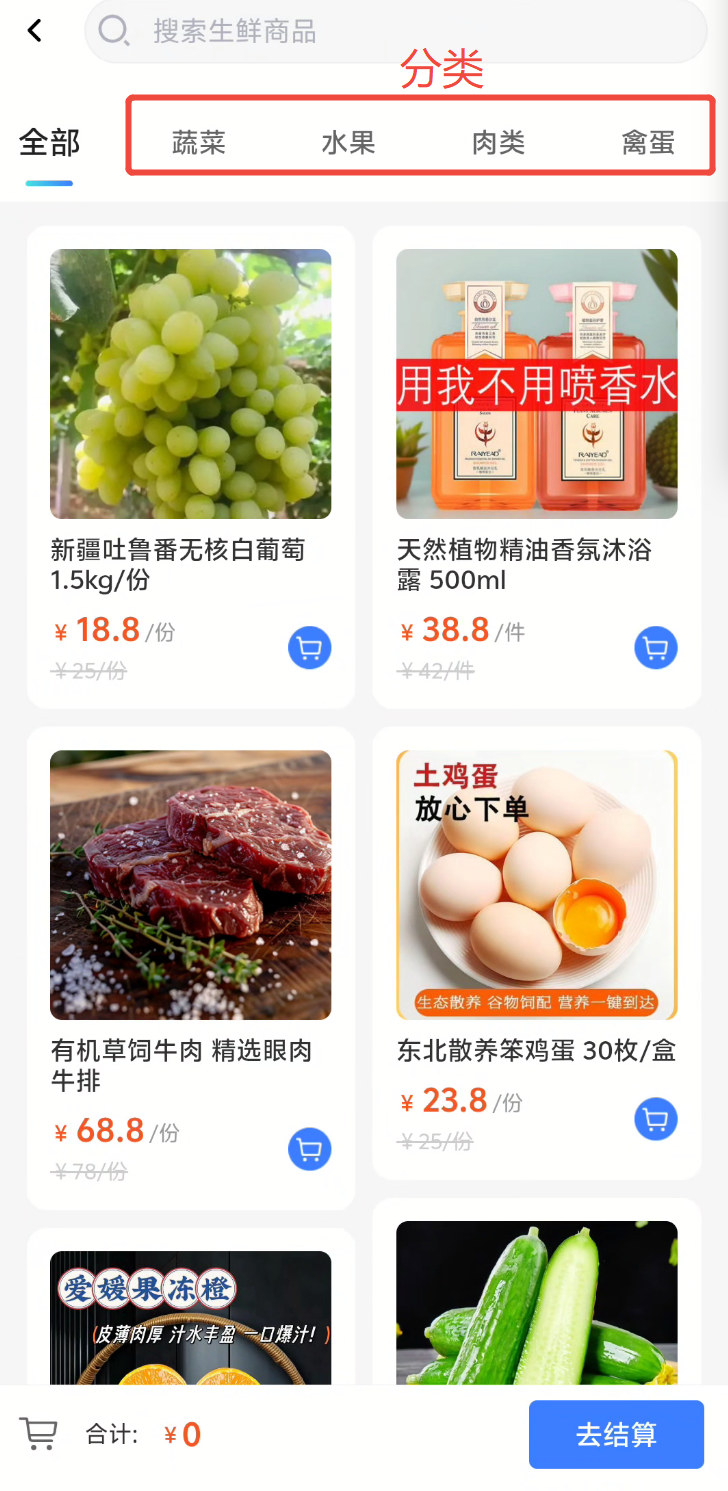Open the 禽蛋 category tab

click(x=648, y=143)
